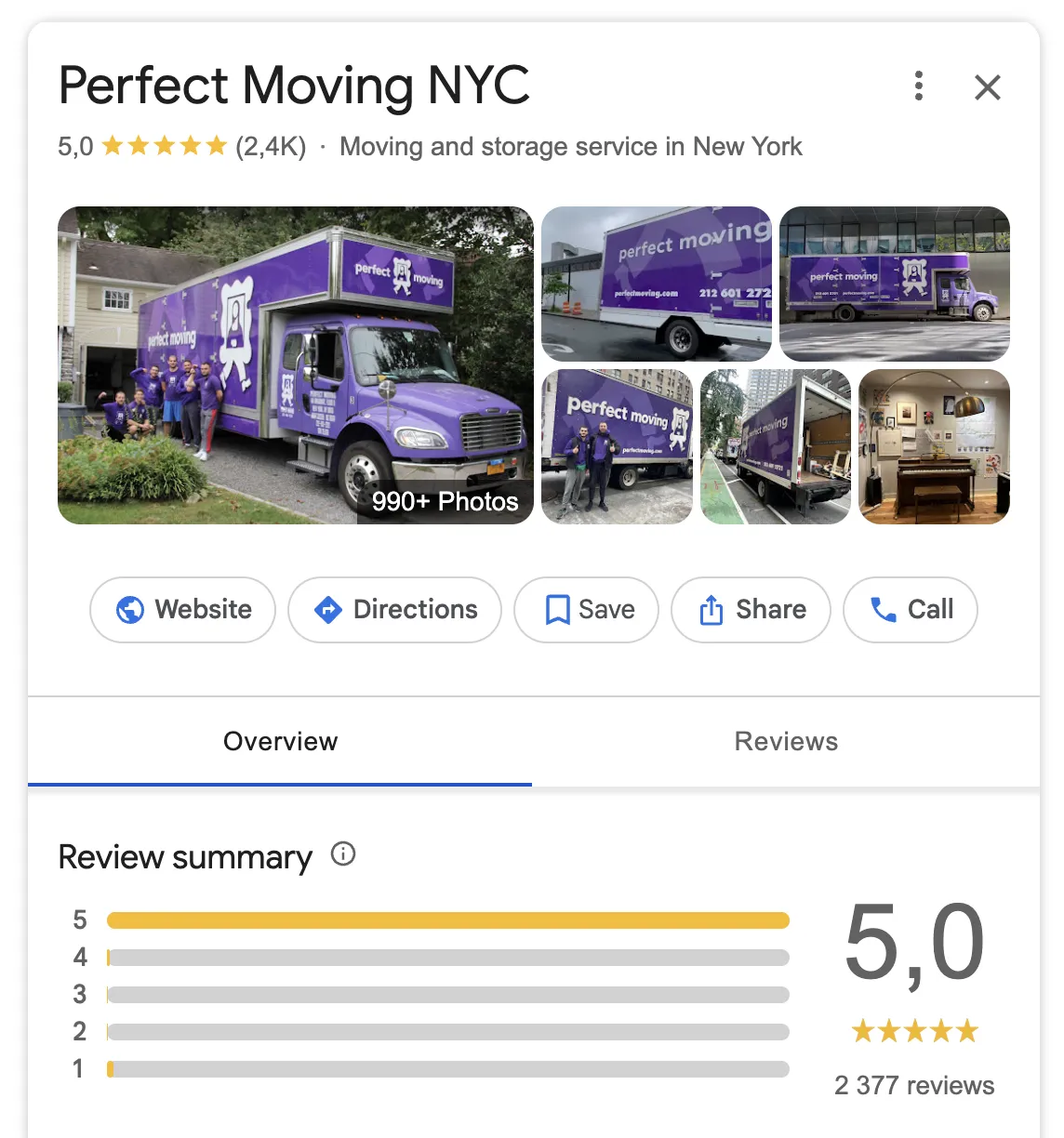Viewport: 1064px width, 1138px height.
Task: Open reviews by clicking (2,4K)
Action: click(x=271, y=146)
